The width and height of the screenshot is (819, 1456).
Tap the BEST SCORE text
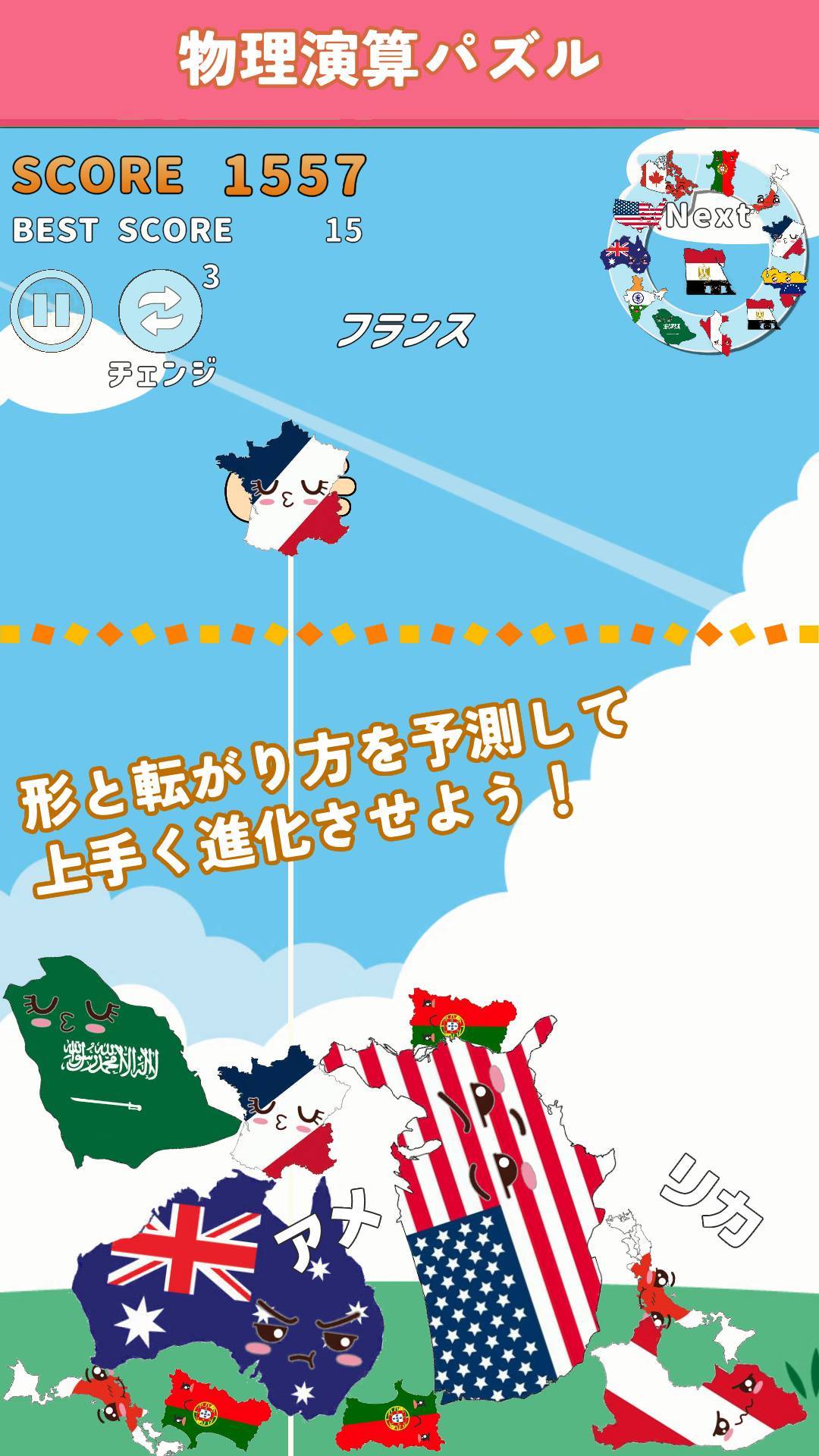click(121, 227)
